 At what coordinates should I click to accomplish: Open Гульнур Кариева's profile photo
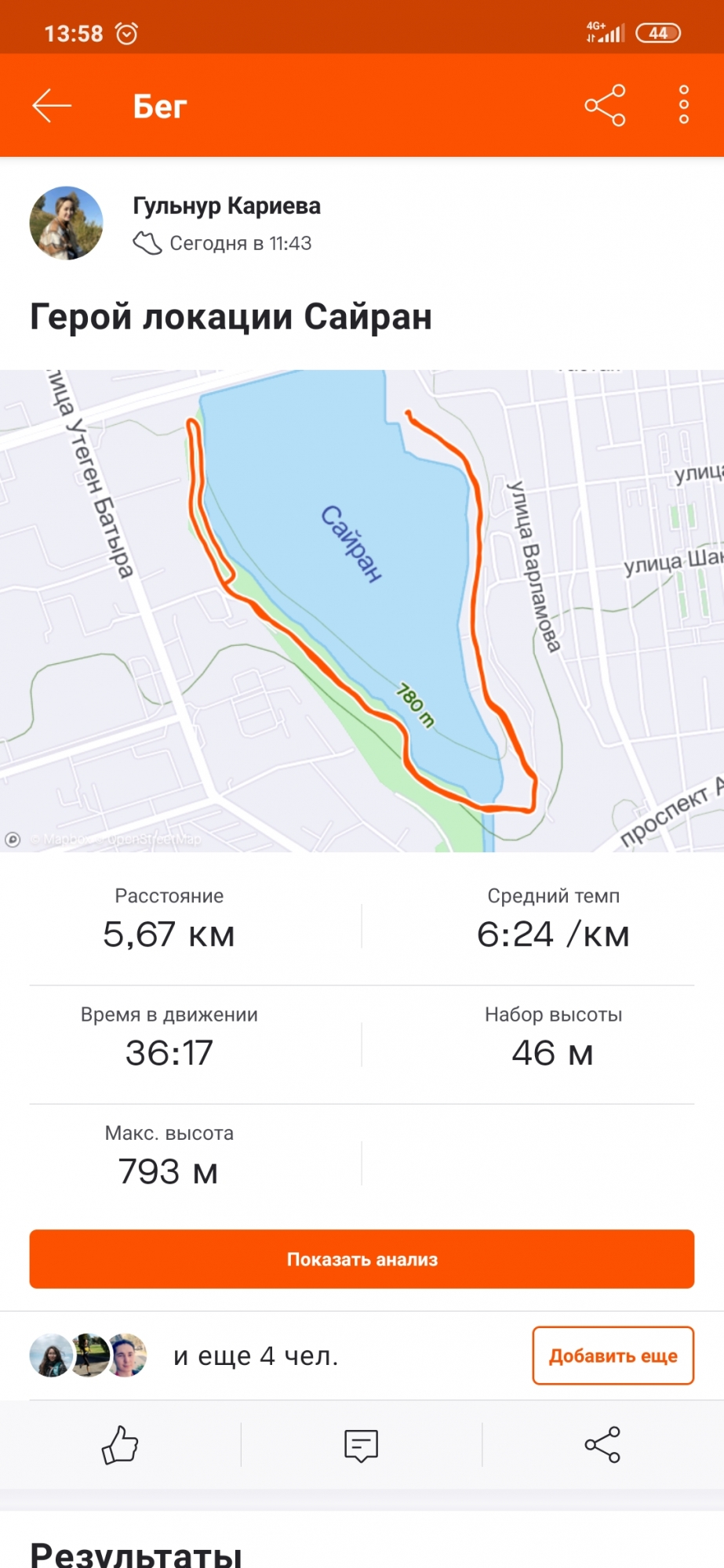tap(67, 223)
